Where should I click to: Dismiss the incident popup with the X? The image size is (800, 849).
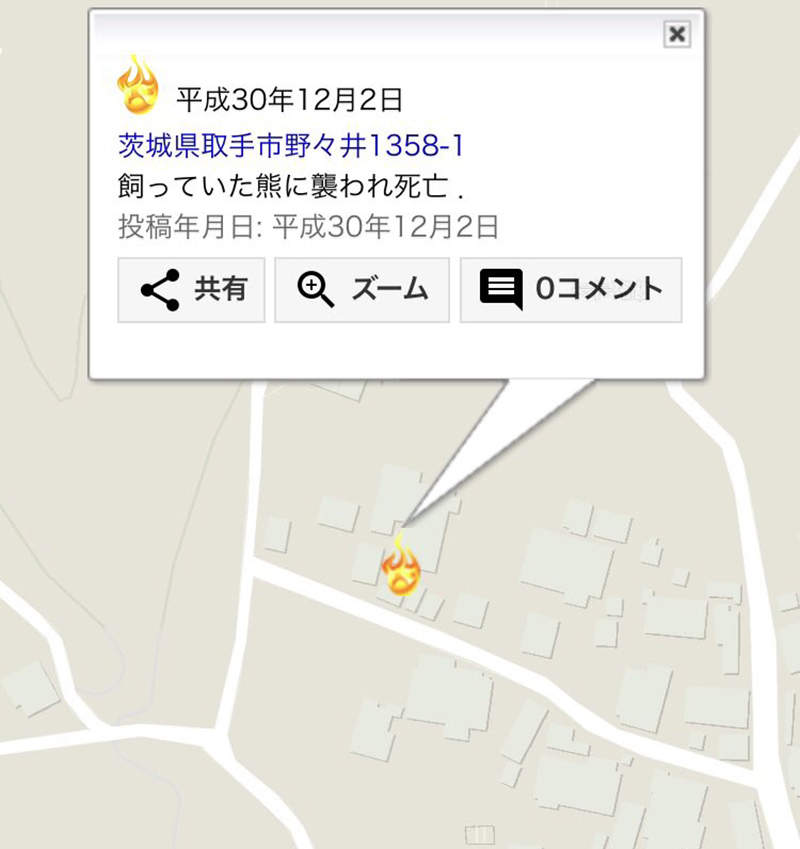(x=678, y=34)
